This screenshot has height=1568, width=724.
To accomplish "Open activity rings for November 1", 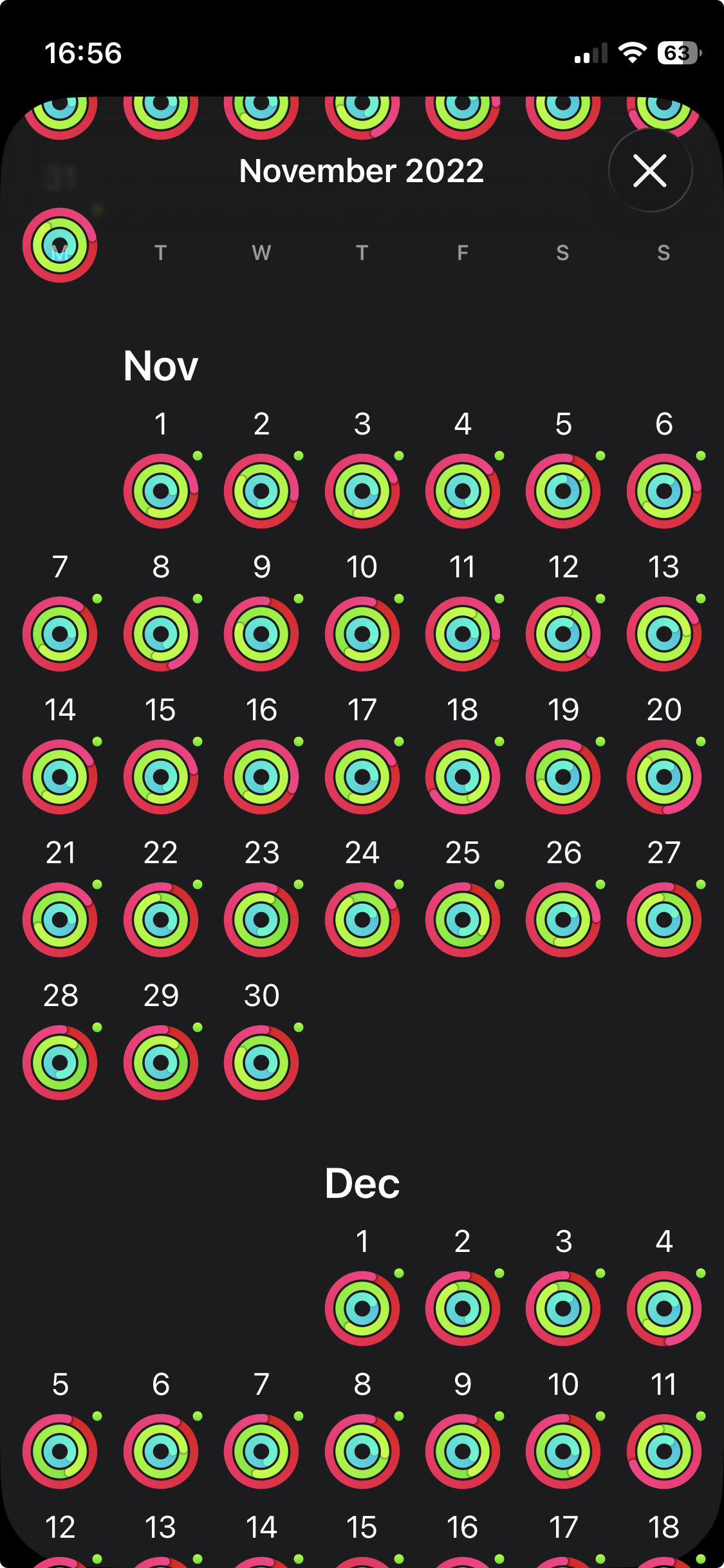I will pos(161,490).
